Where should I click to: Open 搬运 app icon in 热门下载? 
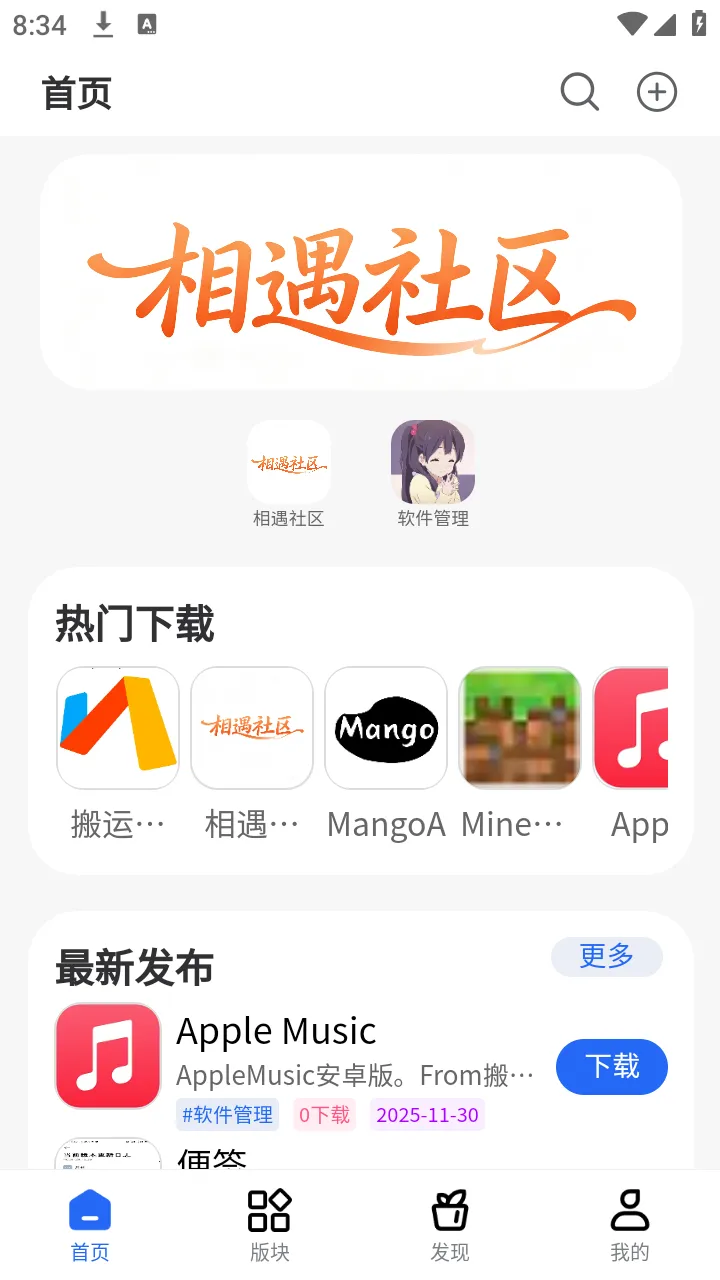[x=117, y=727]
